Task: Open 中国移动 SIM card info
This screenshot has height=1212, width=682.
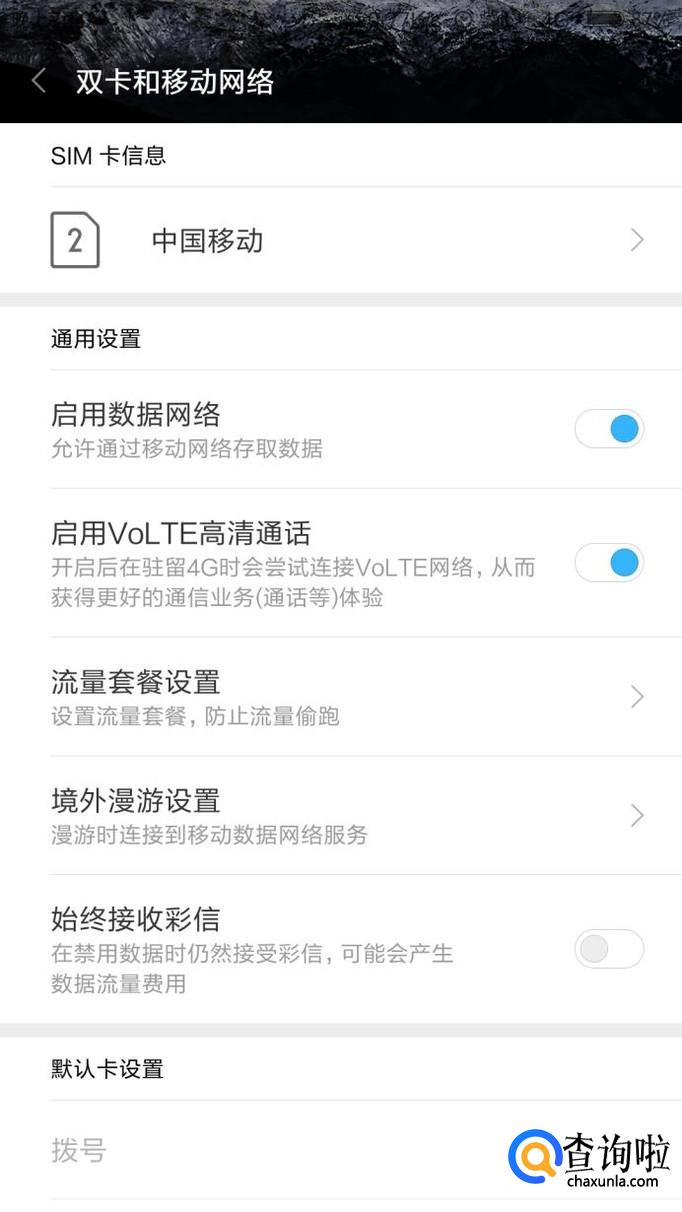Action: [340, 241]
